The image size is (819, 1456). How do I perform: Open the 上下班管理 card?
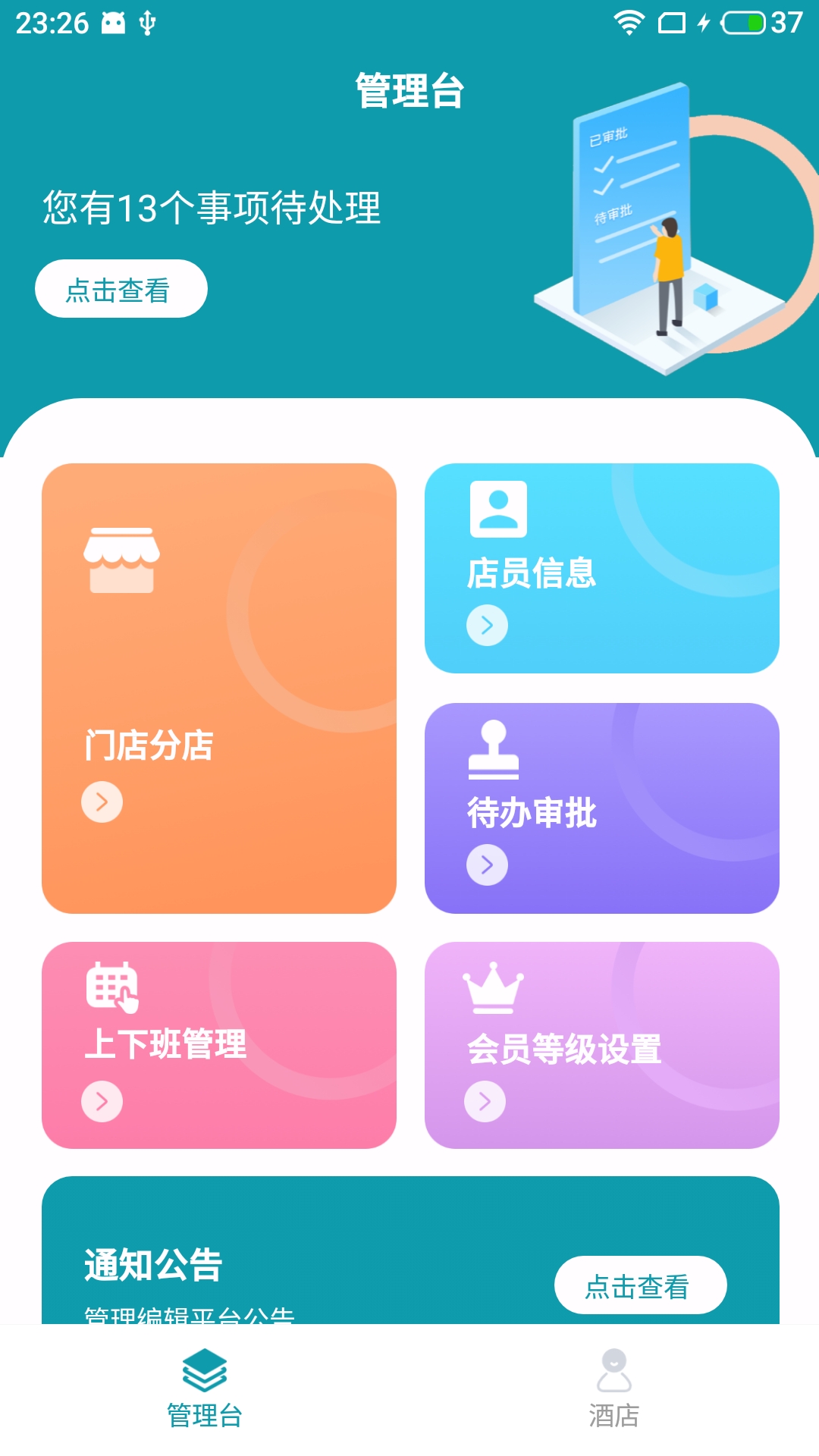coord(218,1045)
